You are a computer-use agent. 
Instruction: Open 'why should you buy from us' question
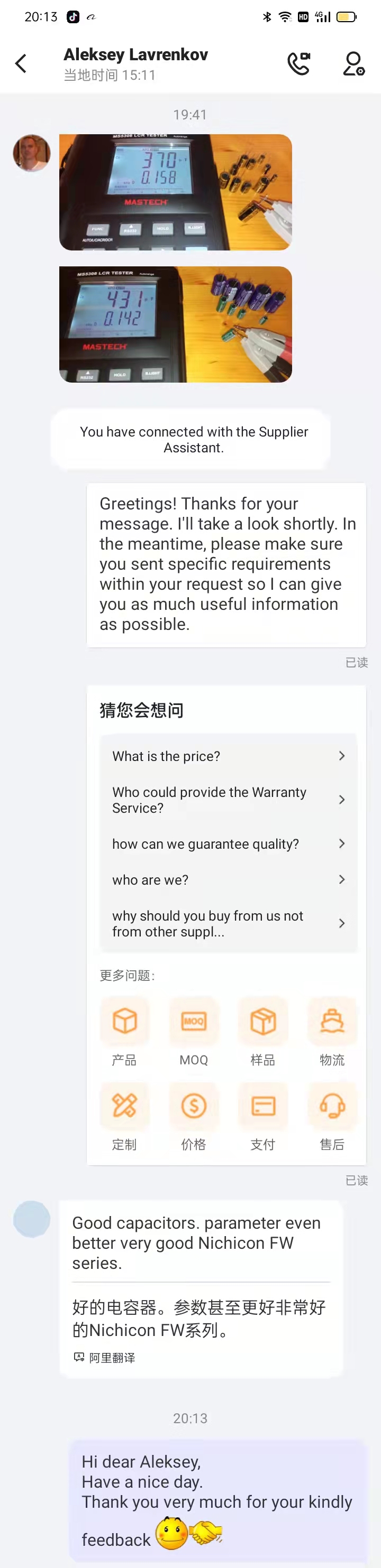tap(228, 923)
